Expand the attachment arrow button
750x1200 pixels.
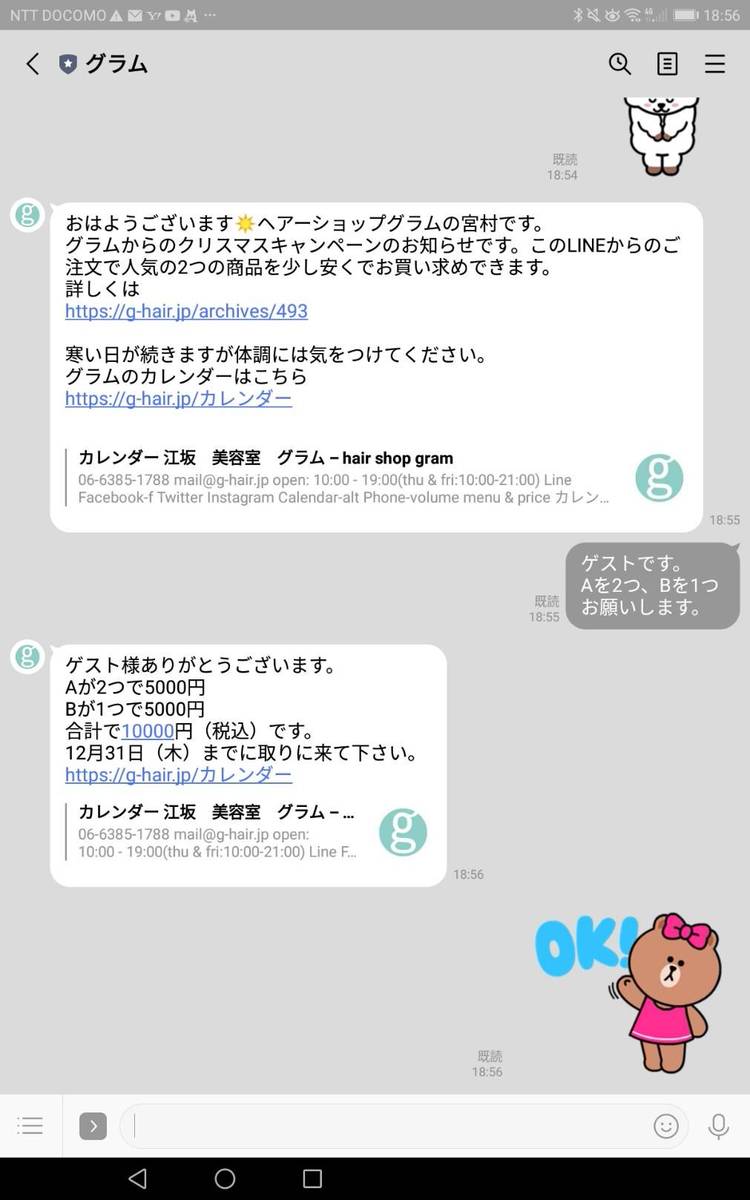[x=93, y=1126]
